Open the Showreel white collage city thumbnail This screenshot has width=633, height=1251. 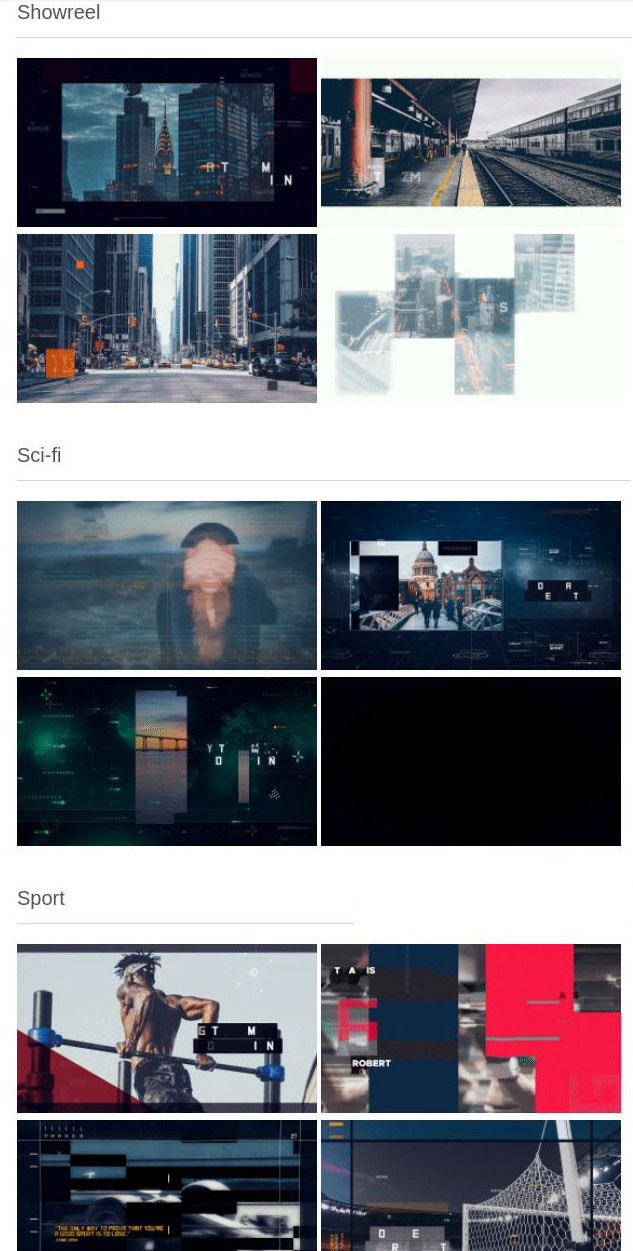click(x=471, y=318)
